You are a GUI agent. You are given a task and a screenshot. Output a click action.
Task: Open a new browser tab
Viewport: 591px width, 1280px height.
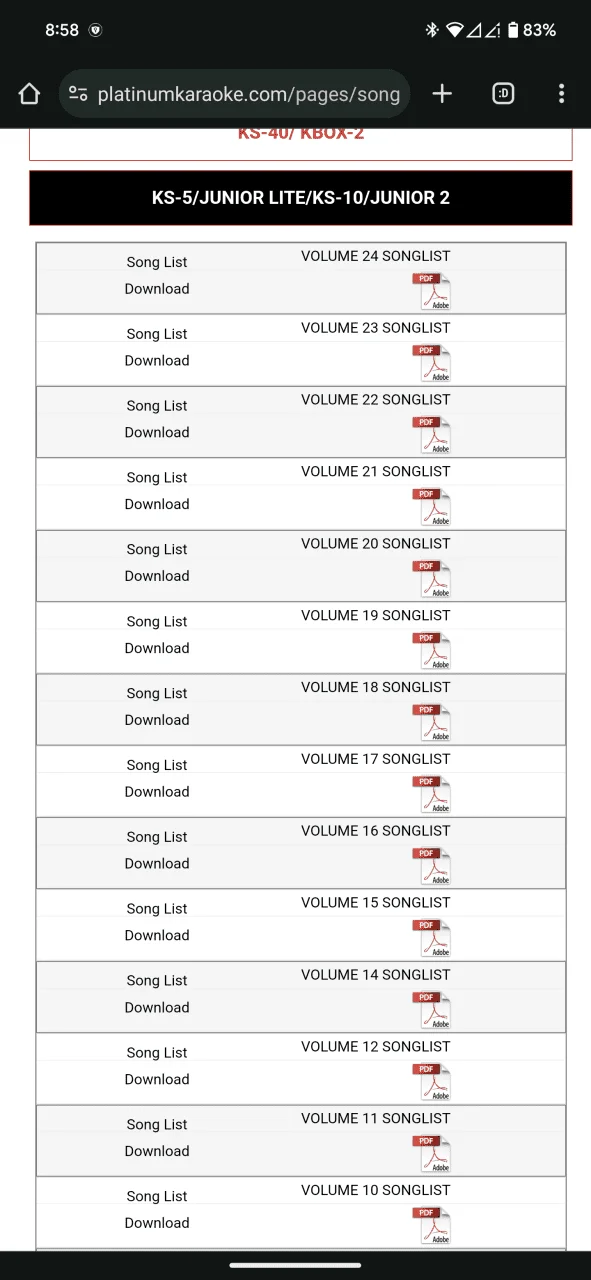[x=442, y=94]
